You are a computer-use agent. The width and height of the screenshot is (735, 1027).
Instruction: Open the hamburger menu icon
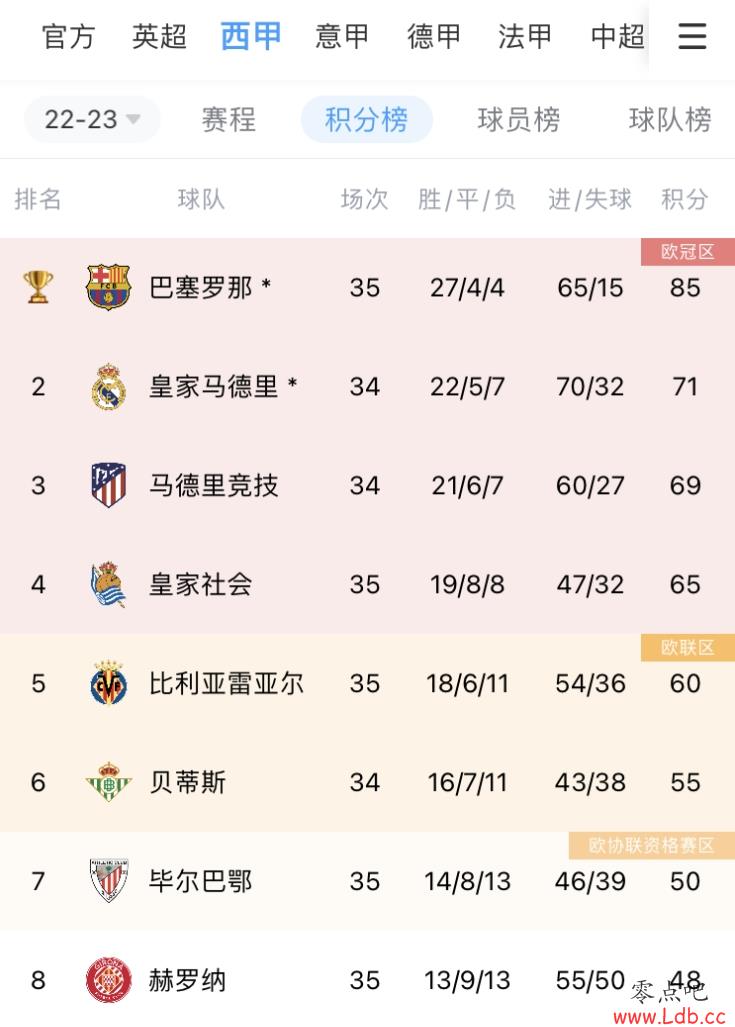(692, 37)
